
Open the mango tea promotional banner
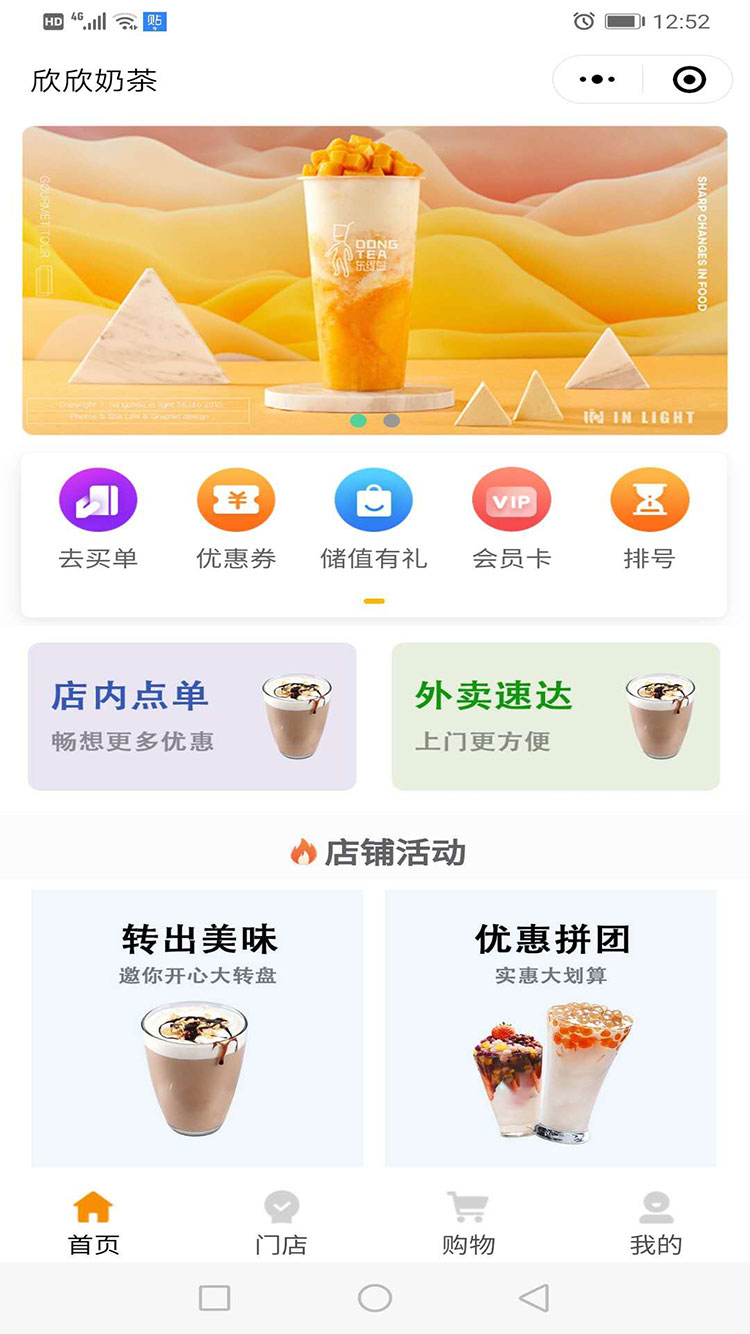click(375, 280)
